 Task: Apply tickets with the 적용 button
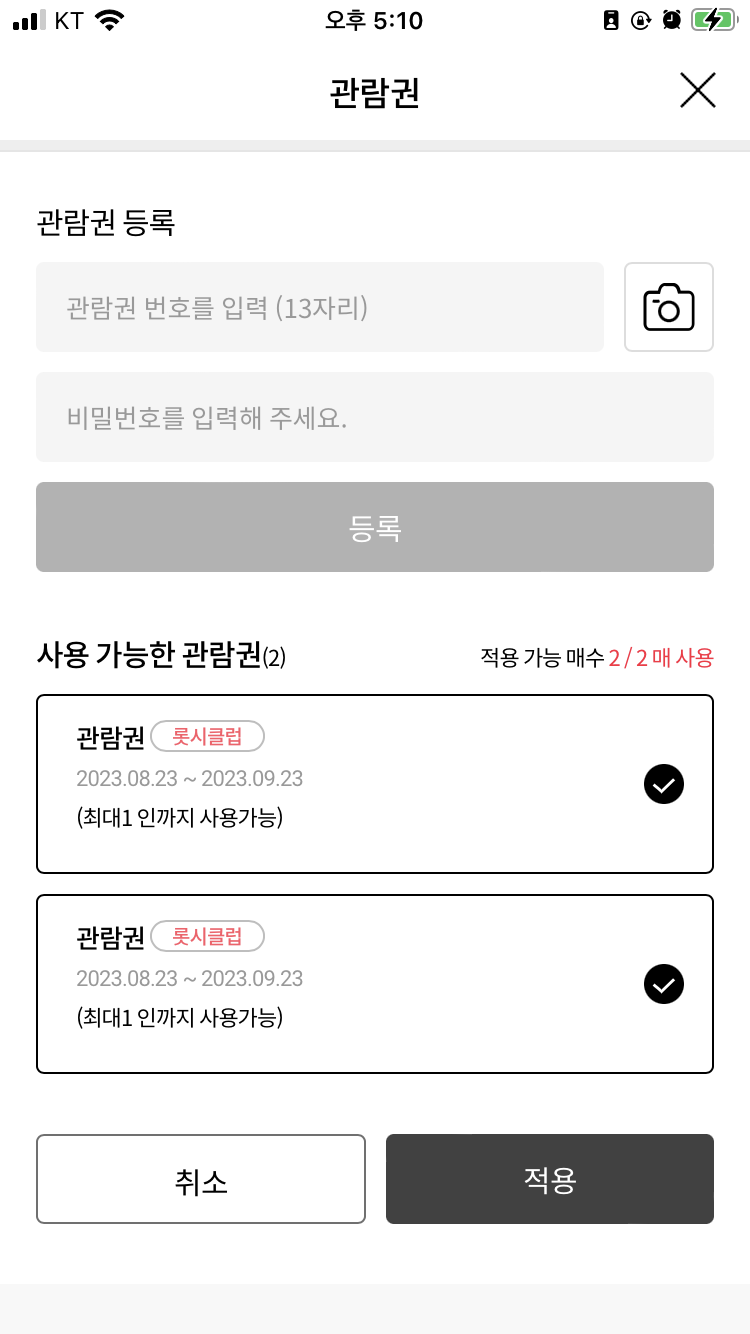(x=549, y=1179)
